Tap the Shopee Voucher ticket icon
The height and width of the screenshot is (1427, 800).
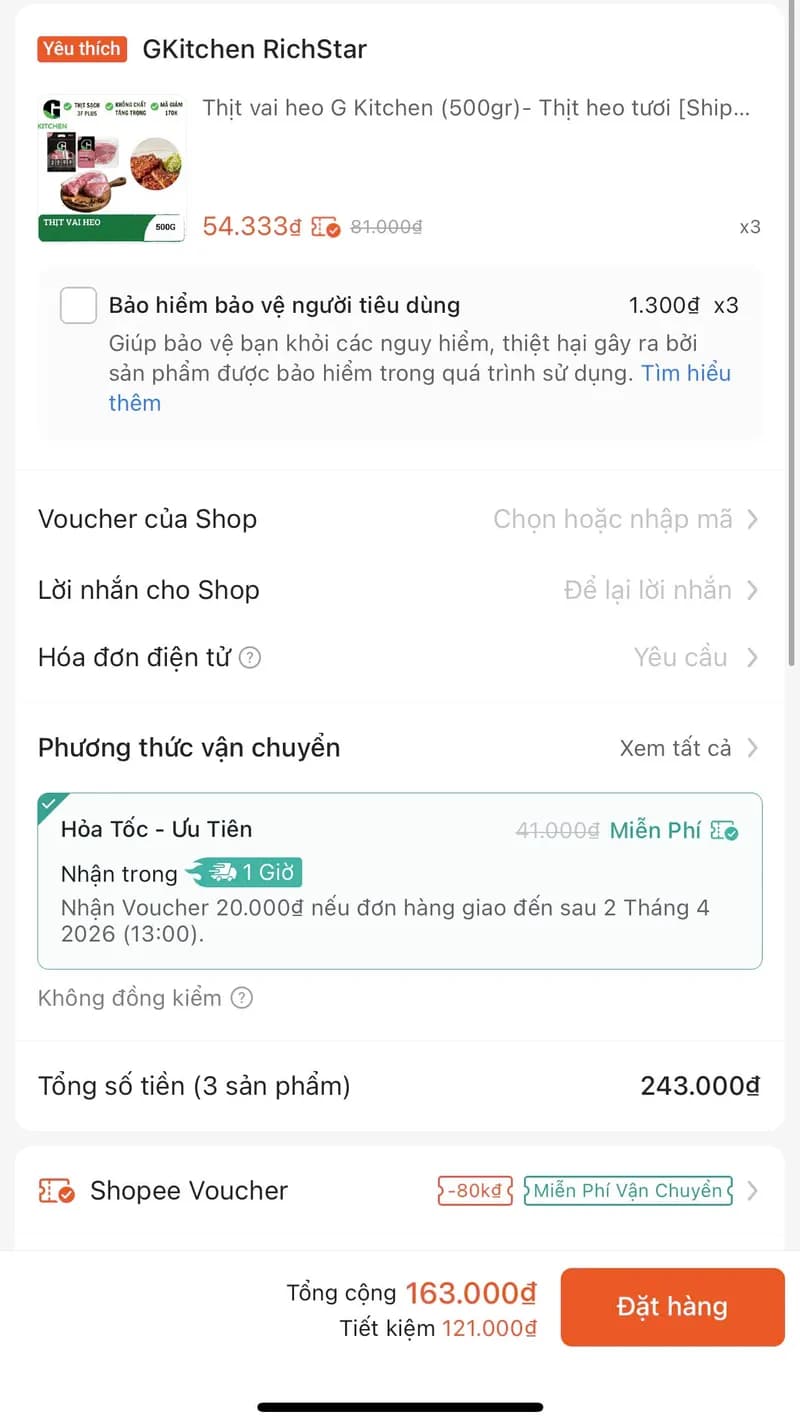click(57, 1190)
